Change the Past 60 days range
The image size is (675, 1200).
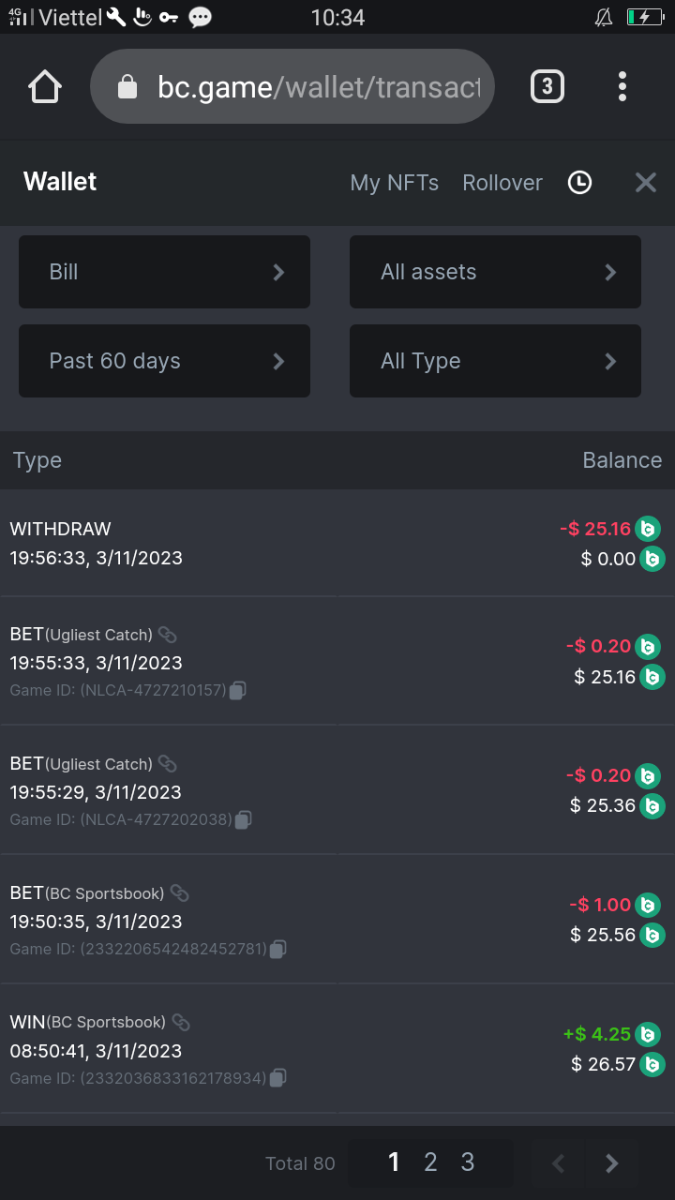[164, 361]
